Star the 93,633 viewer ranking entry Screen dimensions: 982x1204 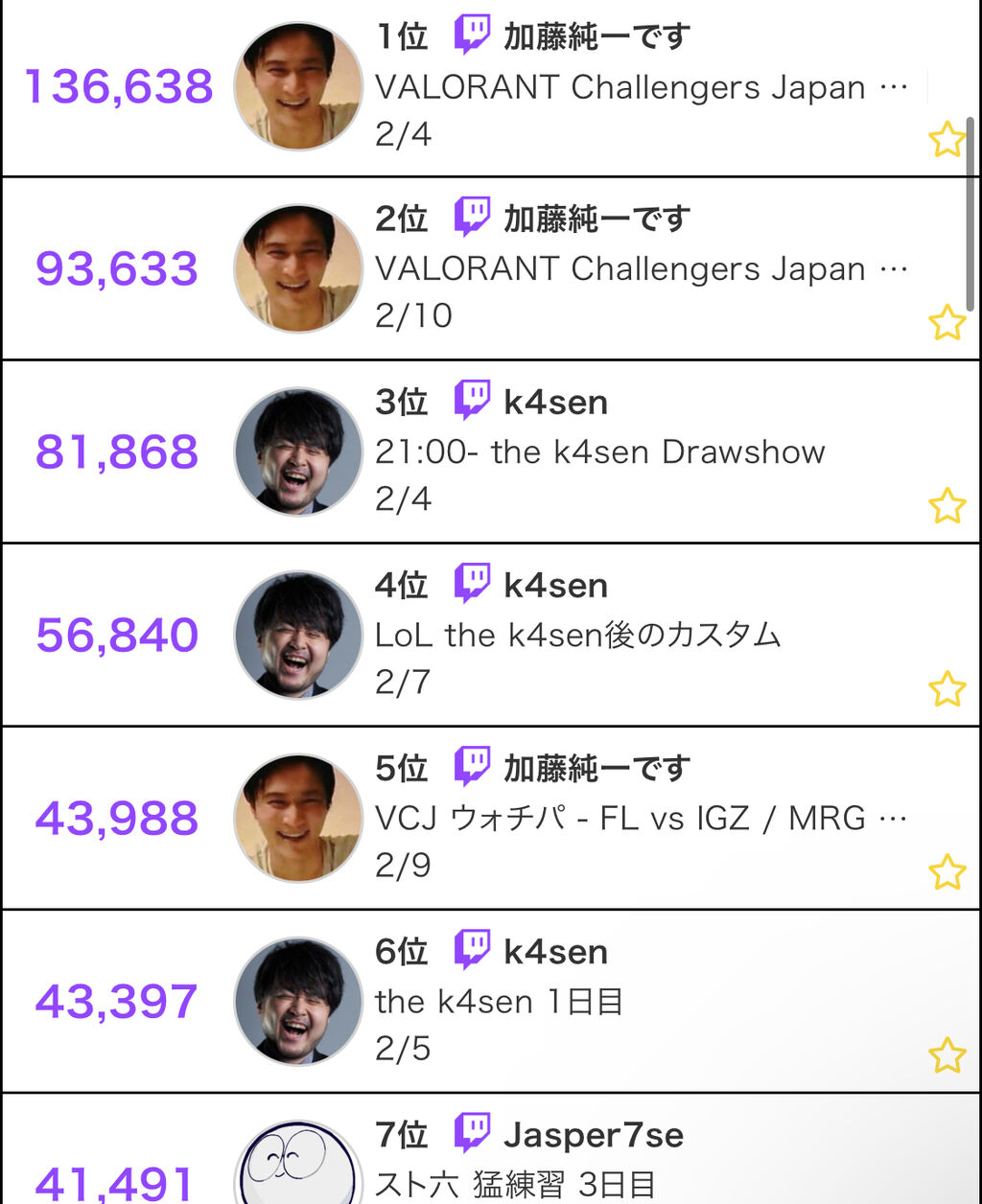coord(947,323)
